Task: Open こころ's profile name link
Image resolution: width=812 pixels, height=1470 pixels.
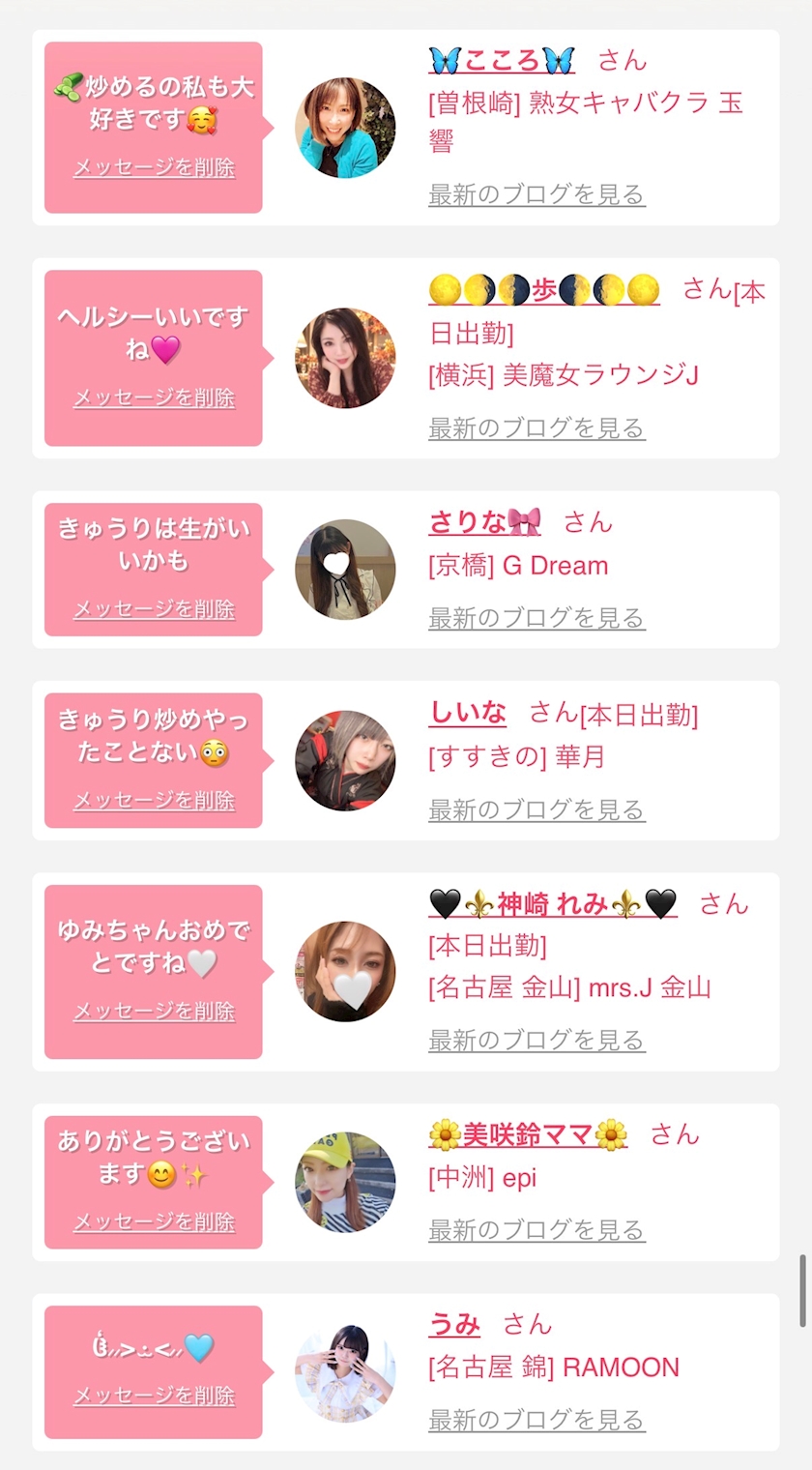Action: click(x=502, y=60)
